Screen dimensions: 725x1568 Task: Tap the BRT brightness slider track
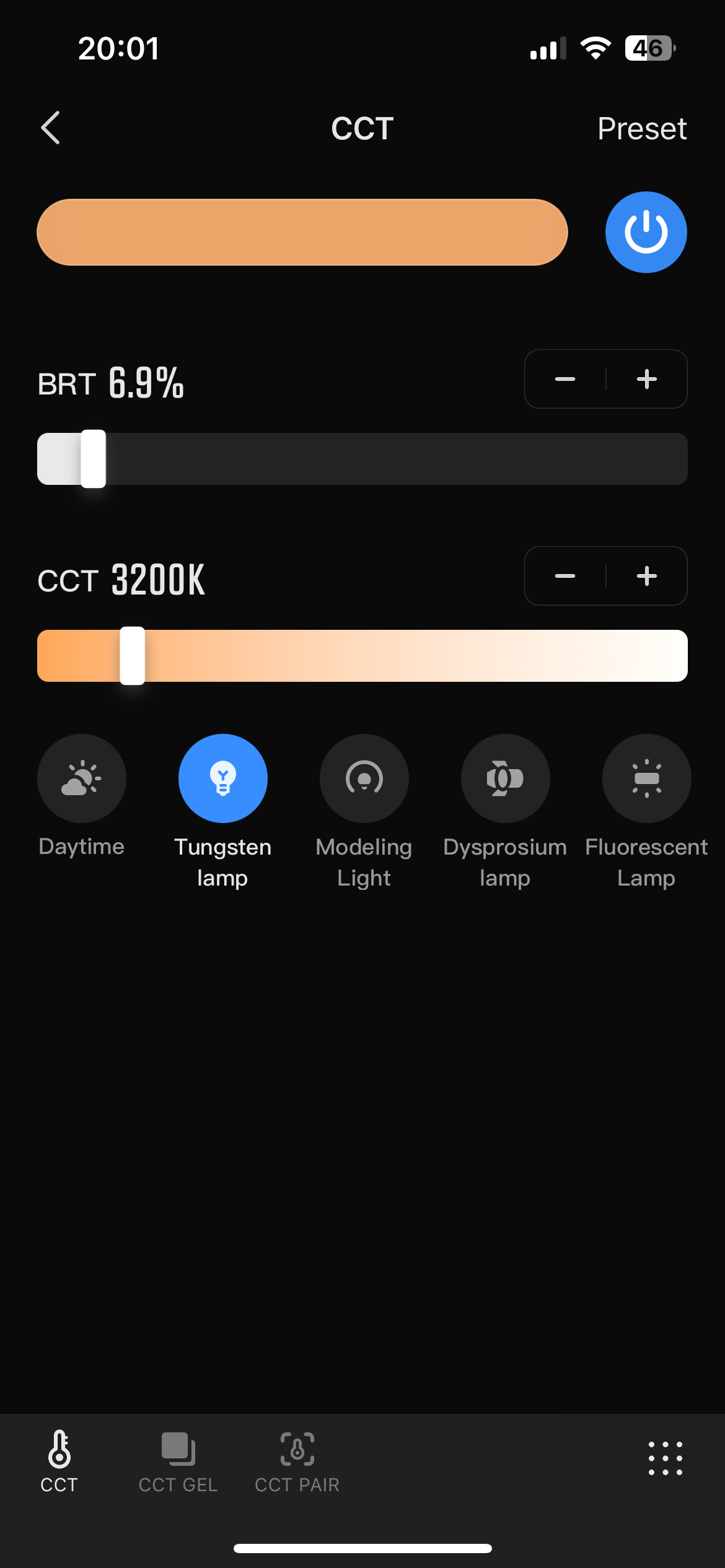click(397, 459)
